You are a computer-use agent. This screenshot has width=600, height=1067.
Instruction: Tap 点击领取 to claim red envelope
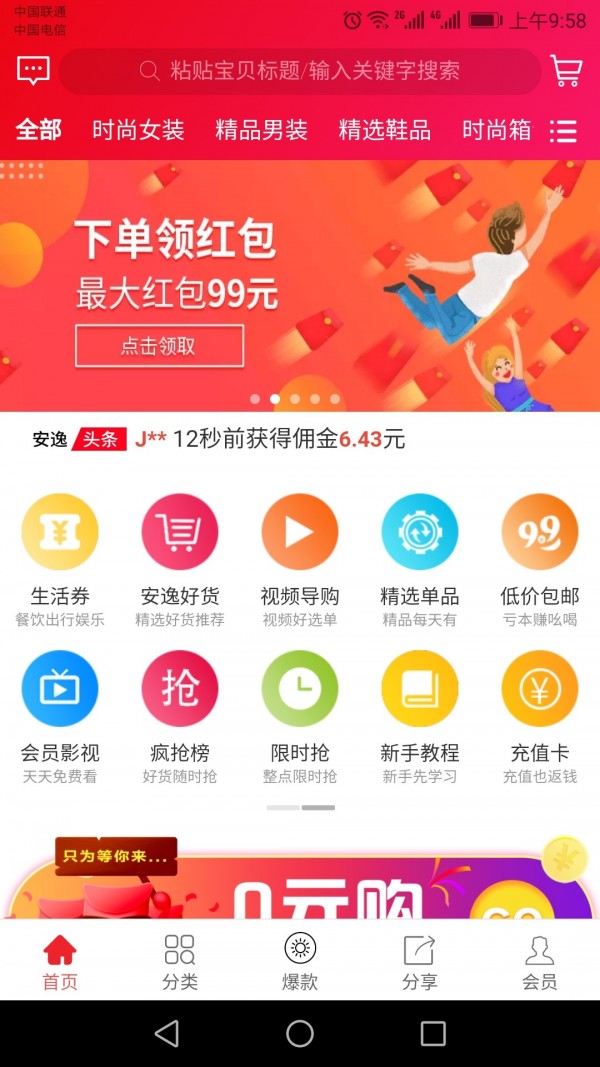click(x=159, y=346)
